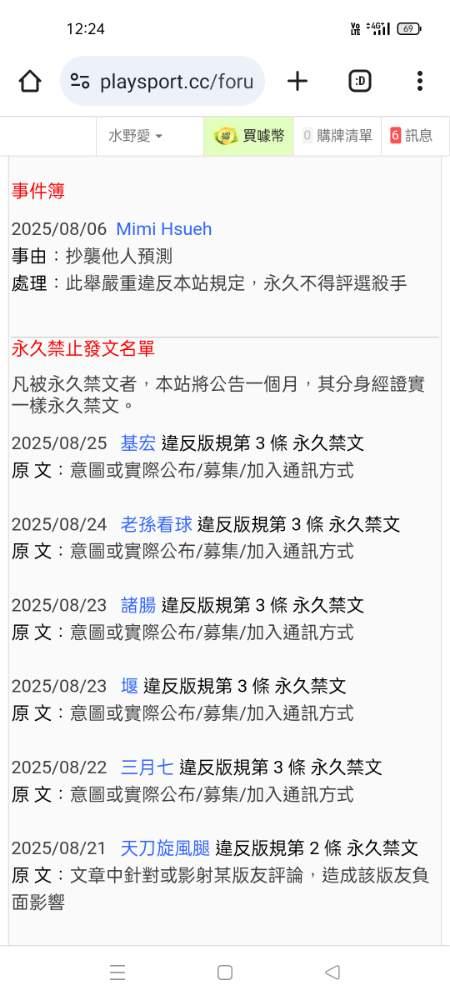The width and height of the screenshot is (450, 1000).
Task: Open the 三月七 user link
Action: pyautogui.click(x=147, y=767)
